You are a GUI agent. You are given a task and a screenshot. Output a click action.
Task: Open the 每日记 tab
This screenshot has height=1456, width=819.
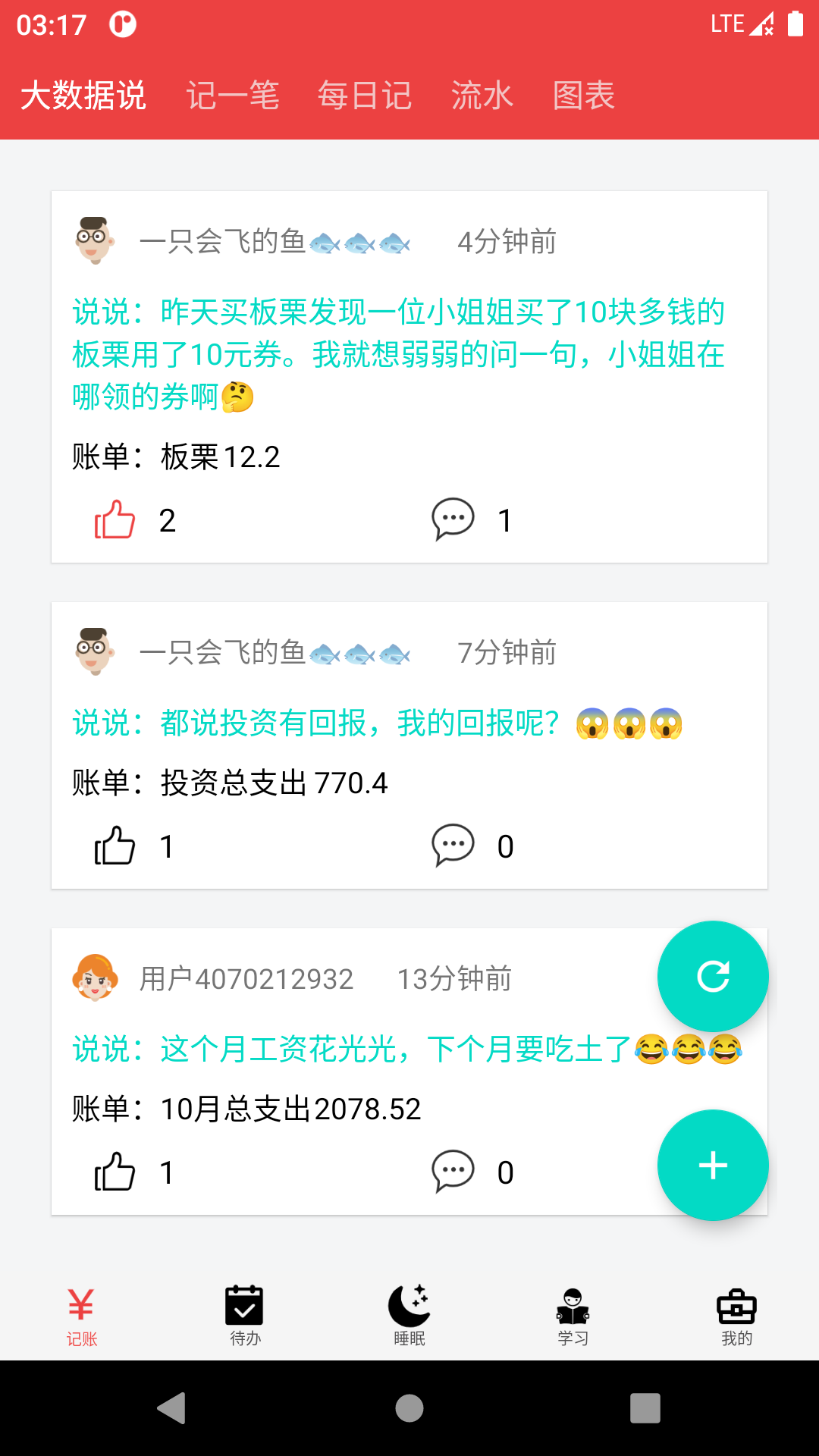tap(364, 96)
